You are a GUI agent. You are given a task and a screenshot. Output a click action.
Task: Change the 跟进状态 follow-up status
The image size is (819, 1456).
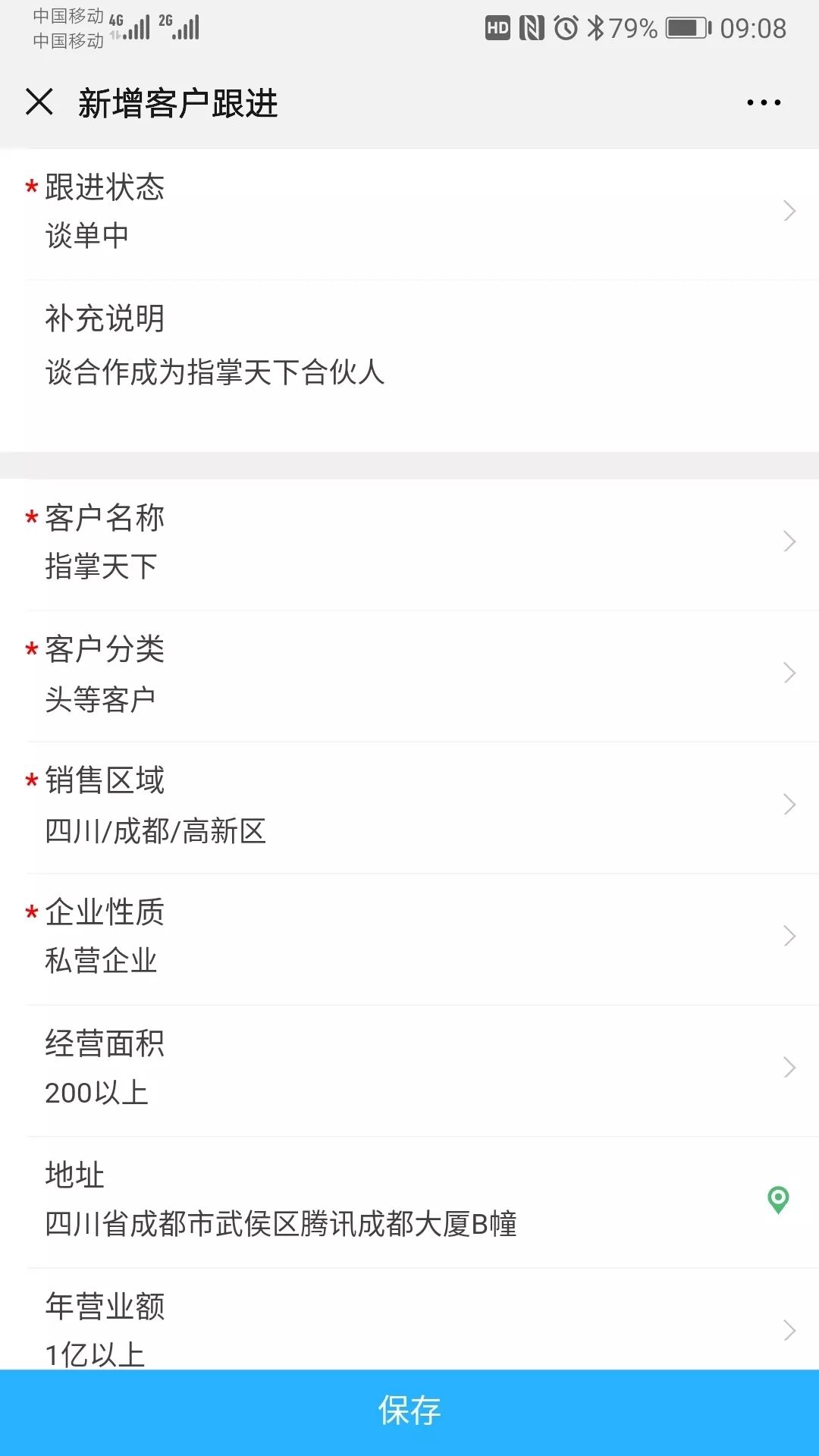(409, 212)
